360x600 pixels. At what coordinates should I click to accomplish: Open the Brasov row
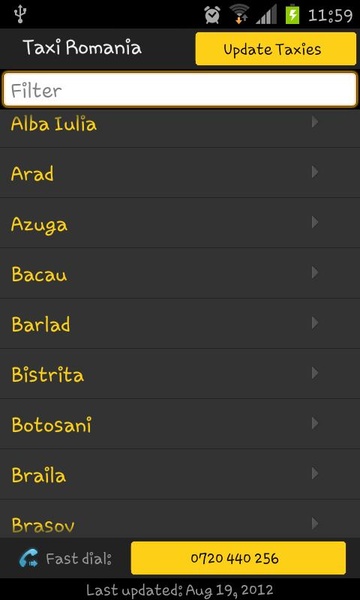180,519
